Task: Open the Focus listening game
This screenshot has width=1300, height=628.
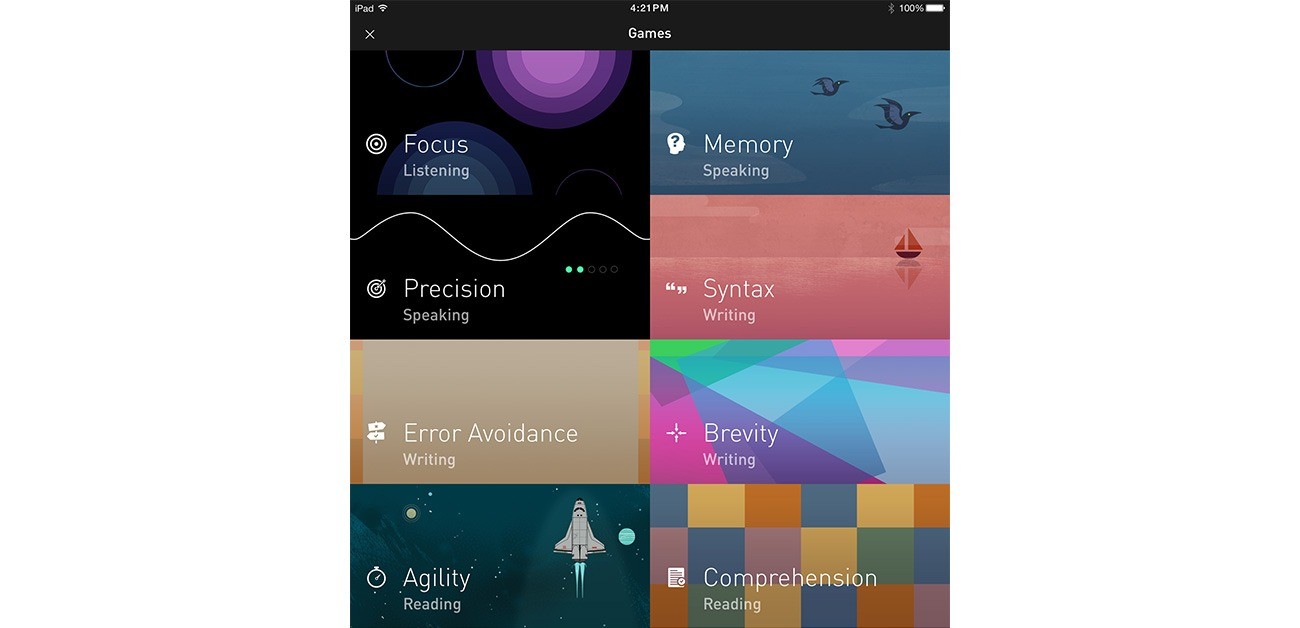Action: pyautogui.click(x=499, y=124)
